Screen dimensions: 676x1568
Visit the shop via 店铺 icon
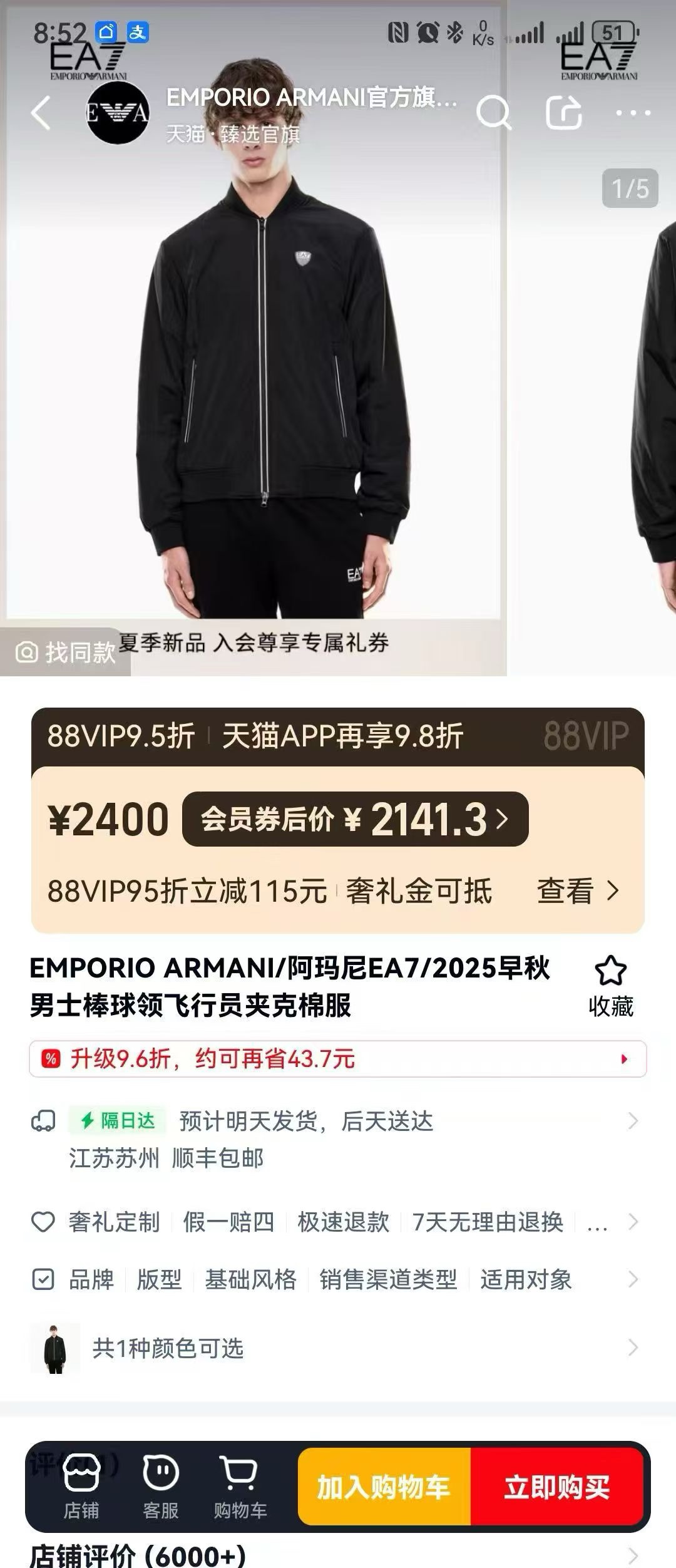point(81,1487)
